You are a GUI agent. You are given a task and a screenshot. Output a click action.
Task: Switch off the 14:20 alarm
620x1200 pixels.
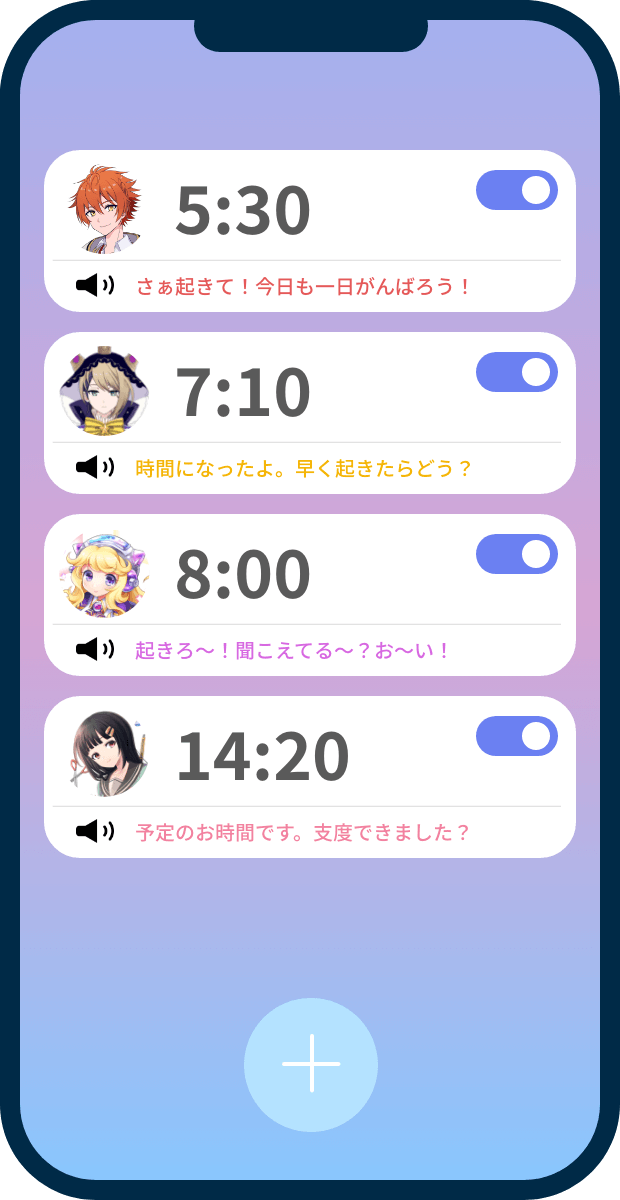(516, 736)
